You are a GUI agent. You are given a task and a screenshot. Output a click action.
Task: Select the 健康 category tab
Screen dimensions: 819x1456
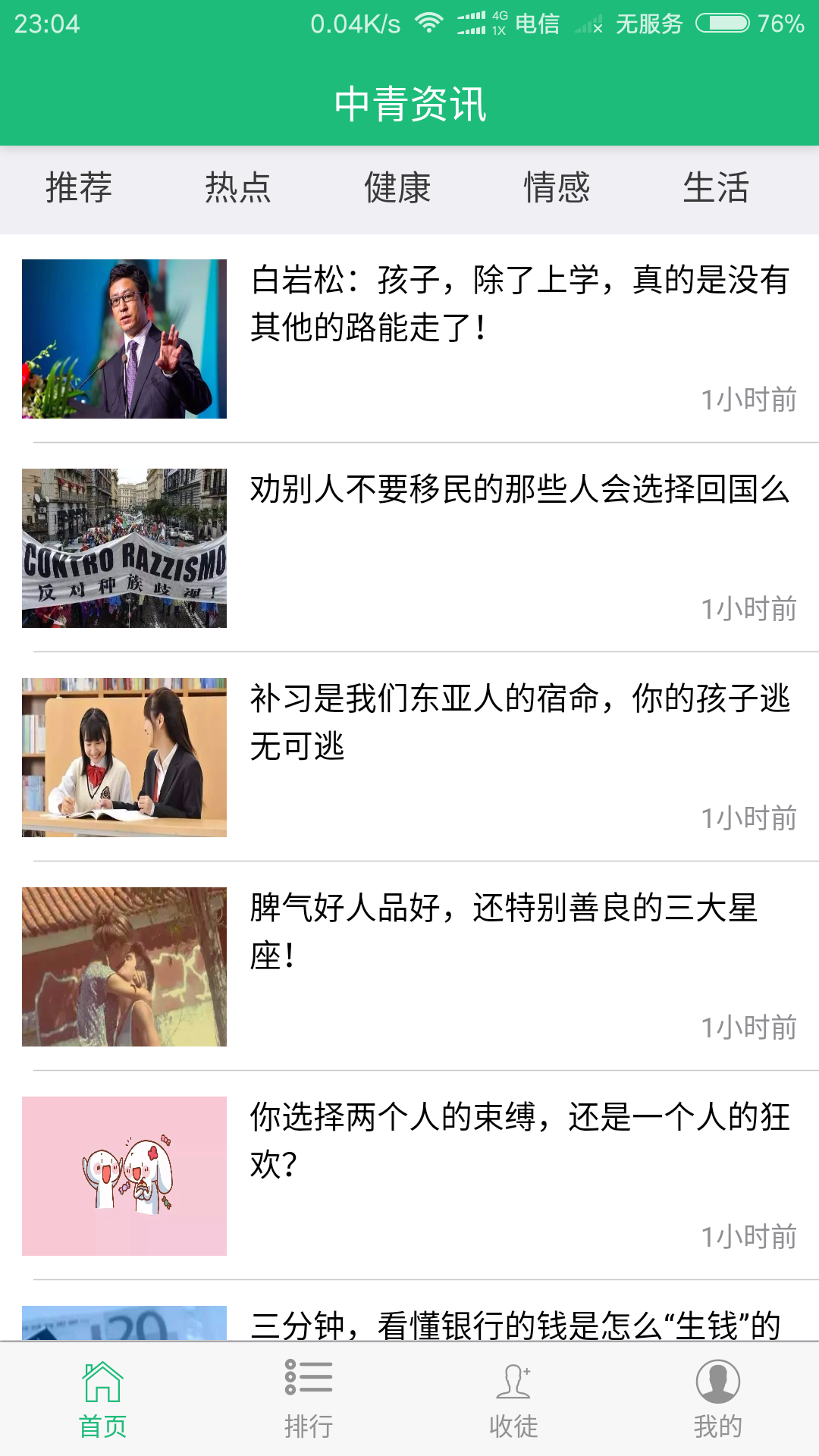(397, 187)
